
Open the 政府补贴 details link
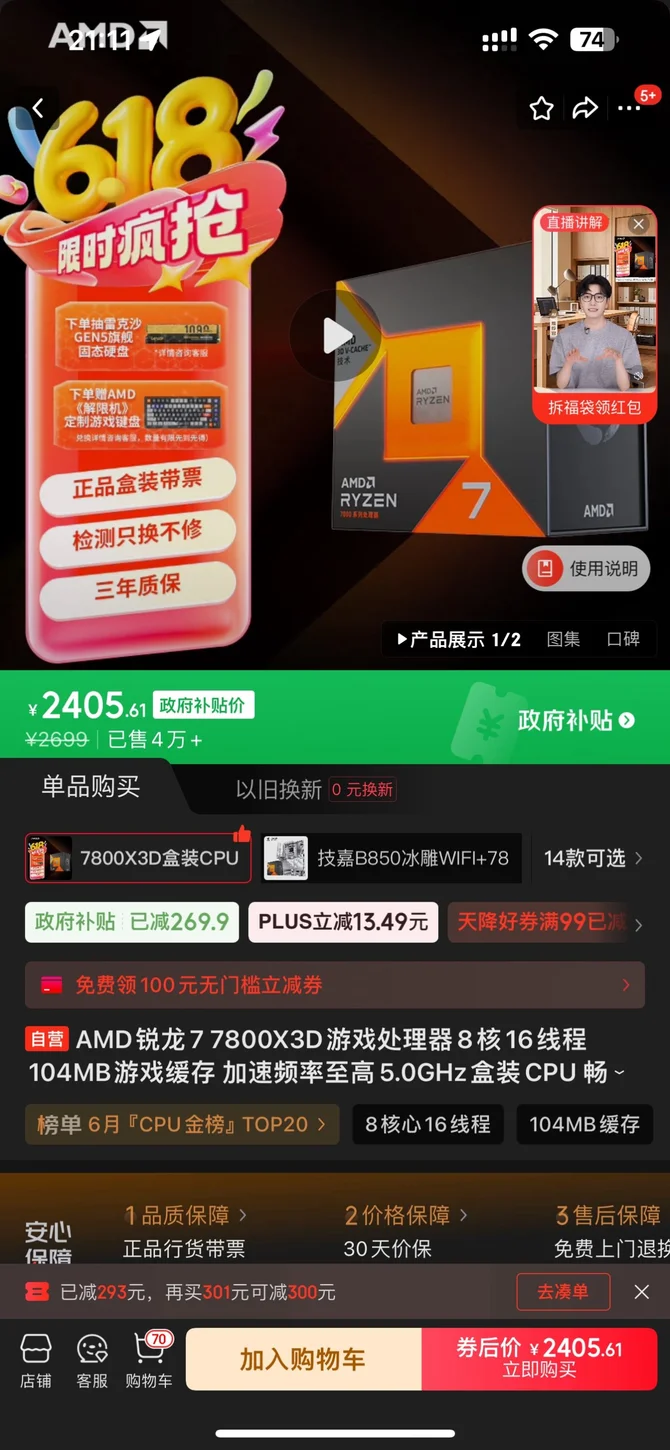coord(575,720)
